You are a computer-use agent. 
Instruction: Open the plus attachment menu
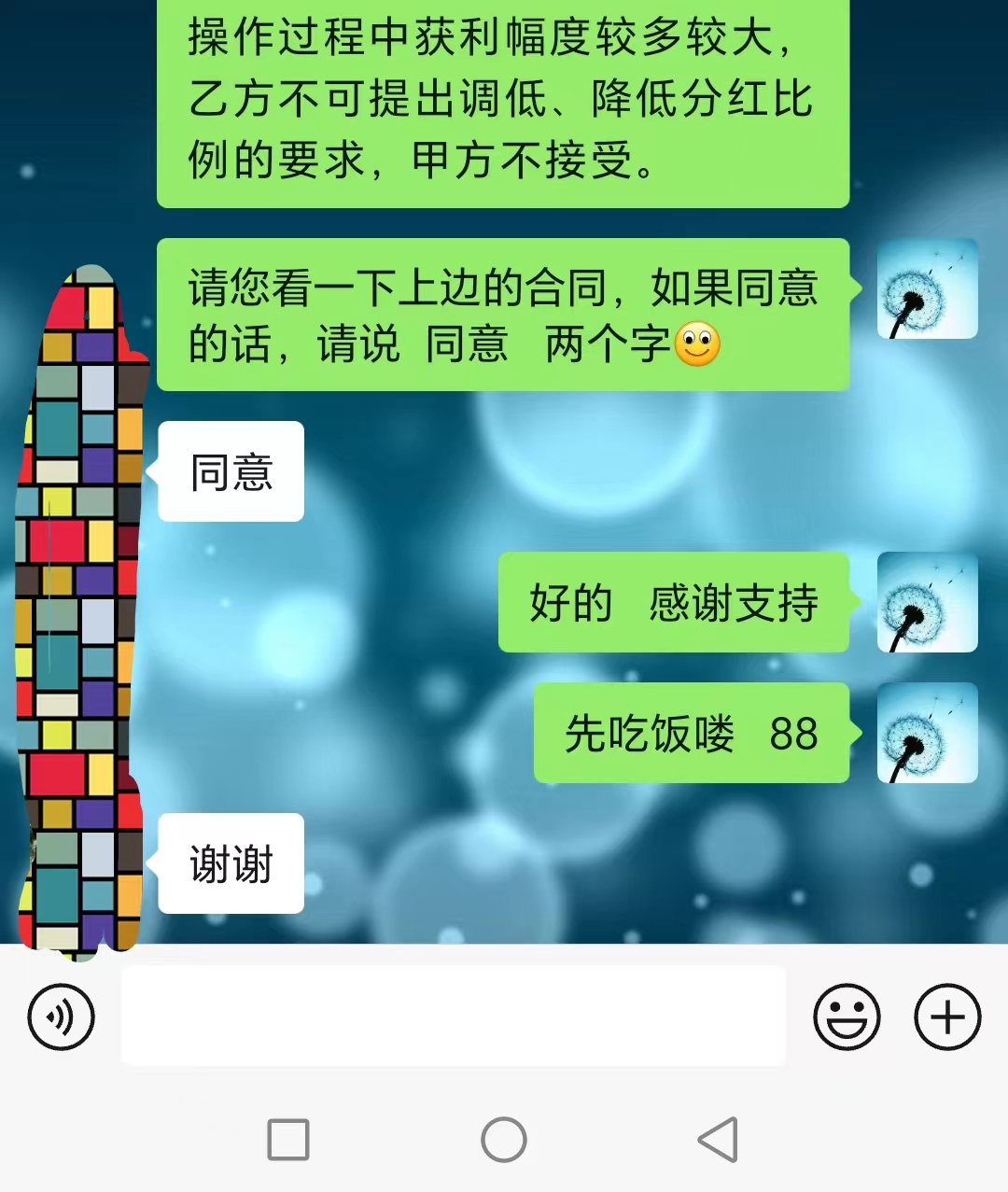(947, 1017)
